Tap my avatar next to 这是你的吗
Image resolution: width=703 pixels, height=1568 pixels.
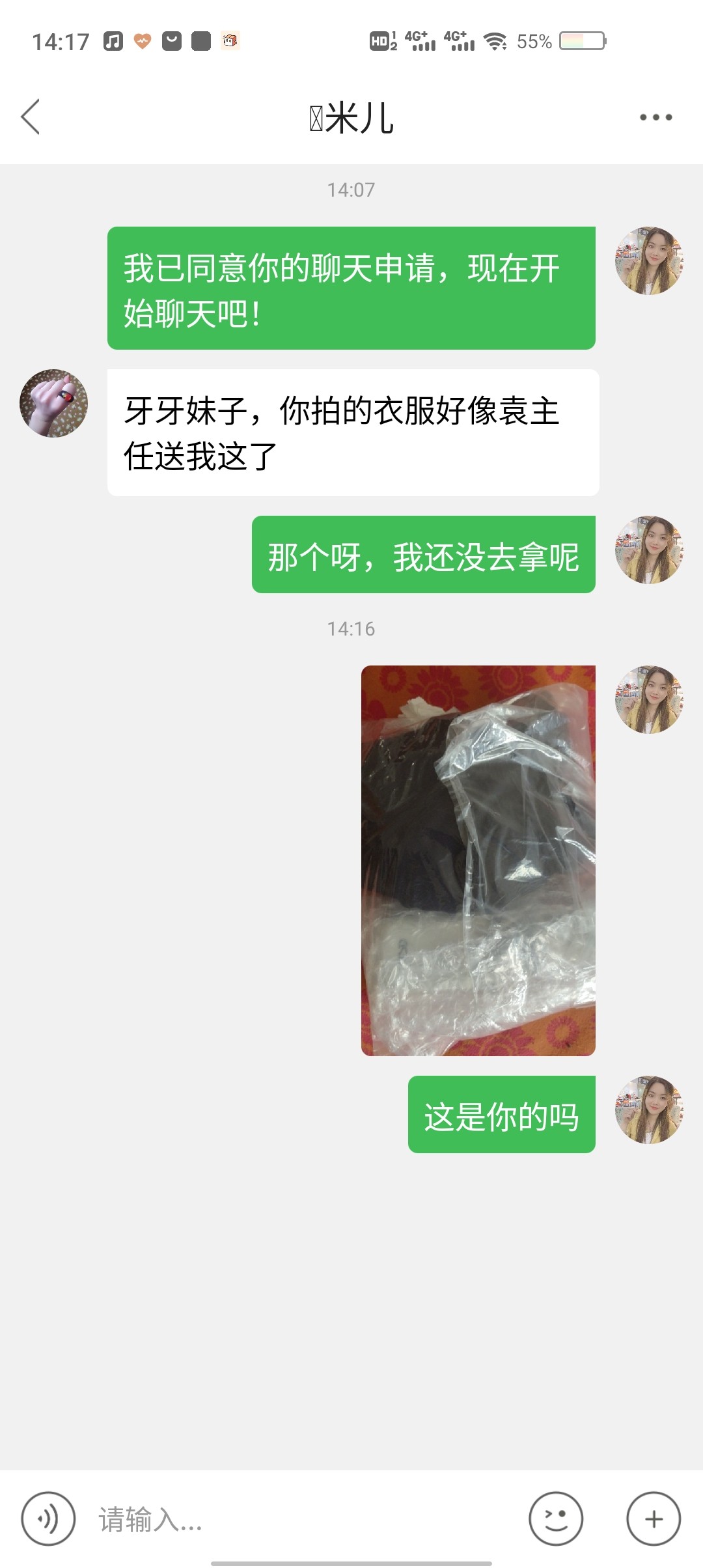click(648, 1110)
